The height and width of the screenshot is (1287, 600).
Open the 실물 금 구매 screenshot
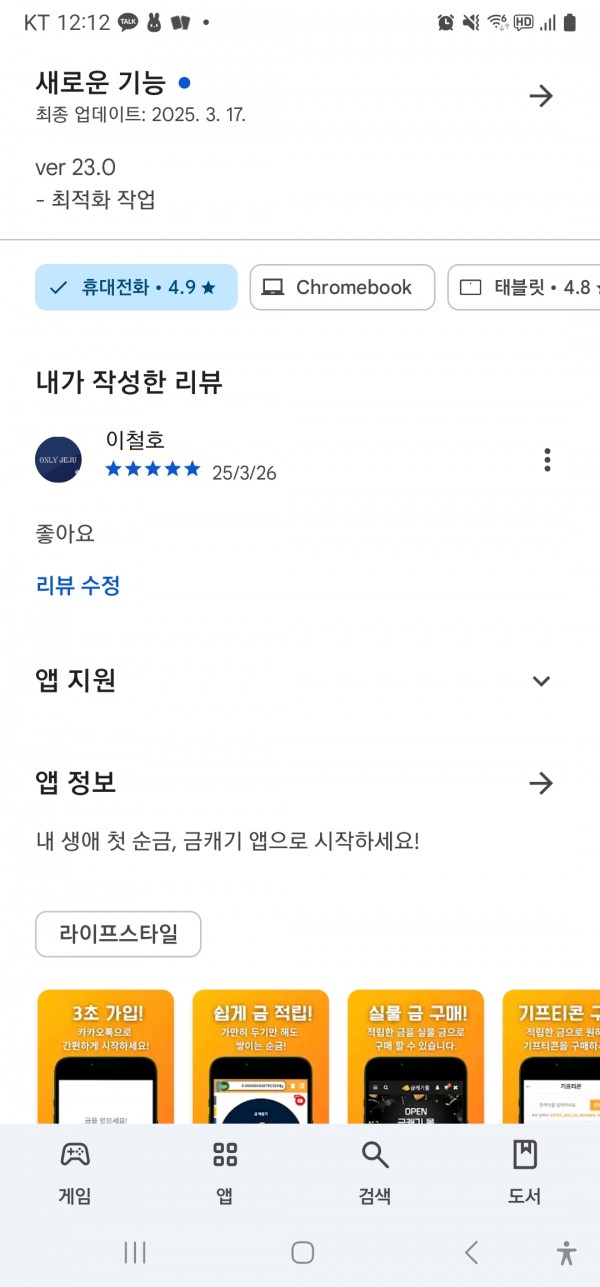coord(416,1056)
